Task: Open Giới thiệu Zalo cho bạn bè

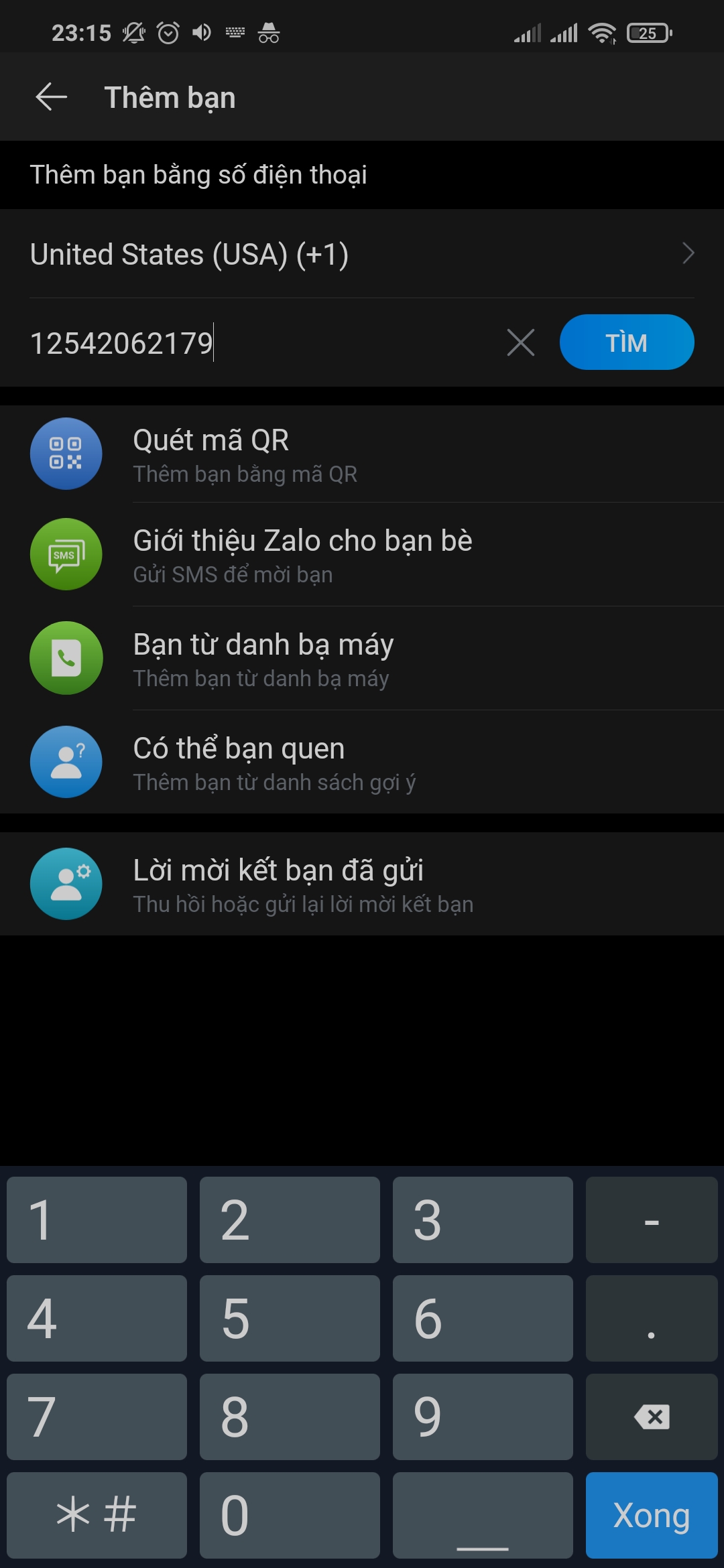Action: tap(362, 555)
